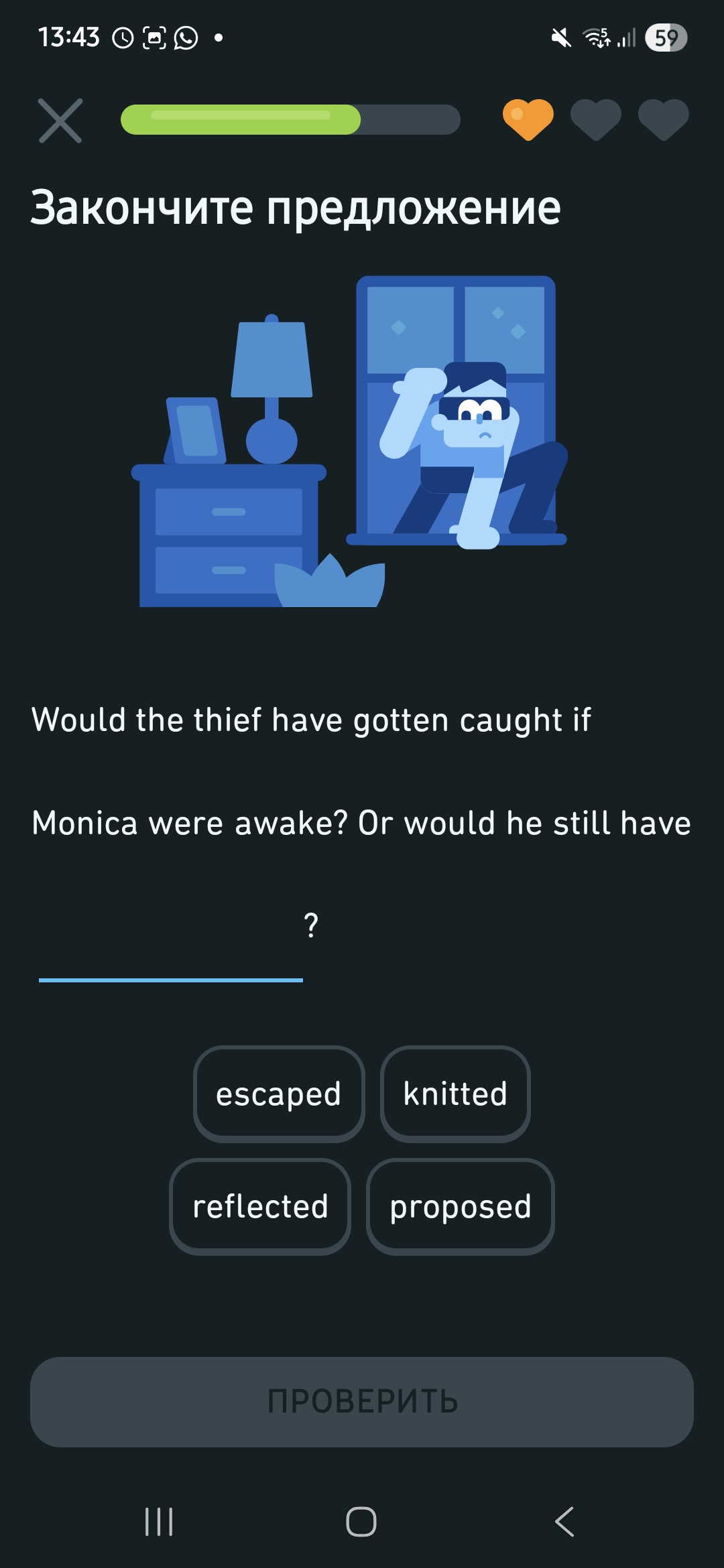This screenshot has width=724, height=1568.
Task: Close the lesson with the X icon
Action: point(60,121)
